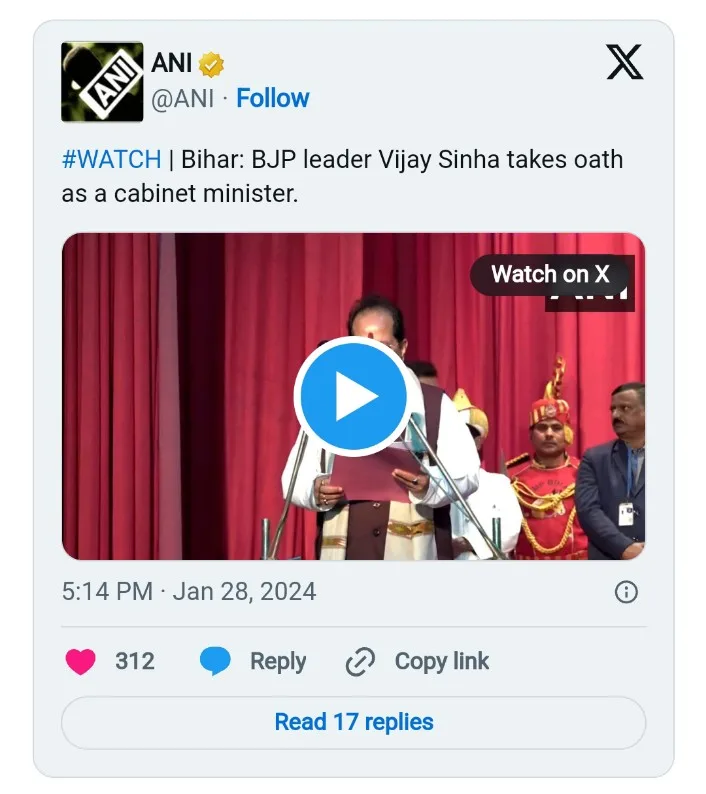Image resolution: width=706 pixels, height=794 pixels.
Task: Open ANI's profile picture
Action: (102, 82)
